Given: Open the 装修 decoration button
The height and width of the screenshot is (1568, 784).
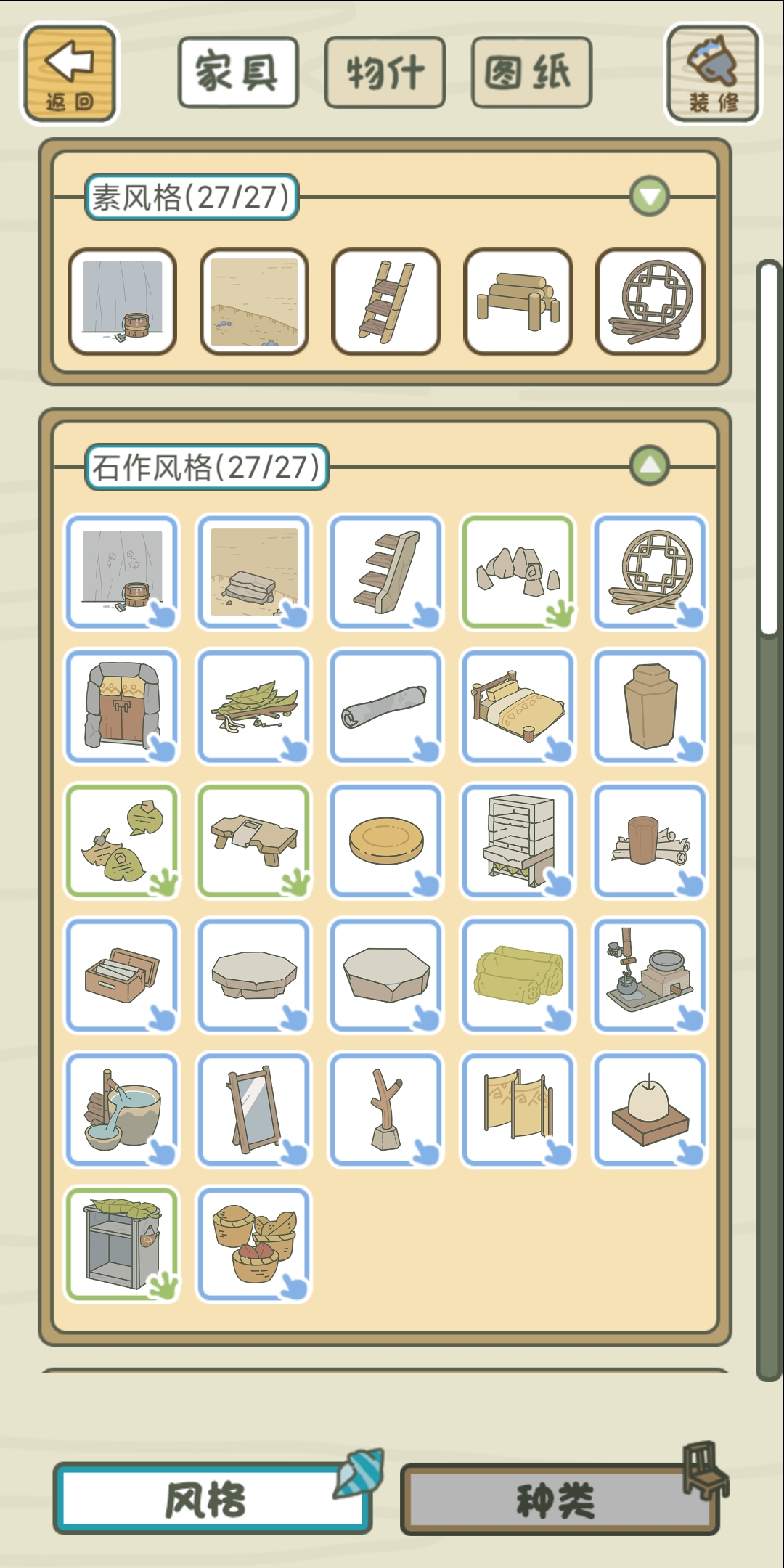Looking at the screenshot, I should click(x=712, y=73).
